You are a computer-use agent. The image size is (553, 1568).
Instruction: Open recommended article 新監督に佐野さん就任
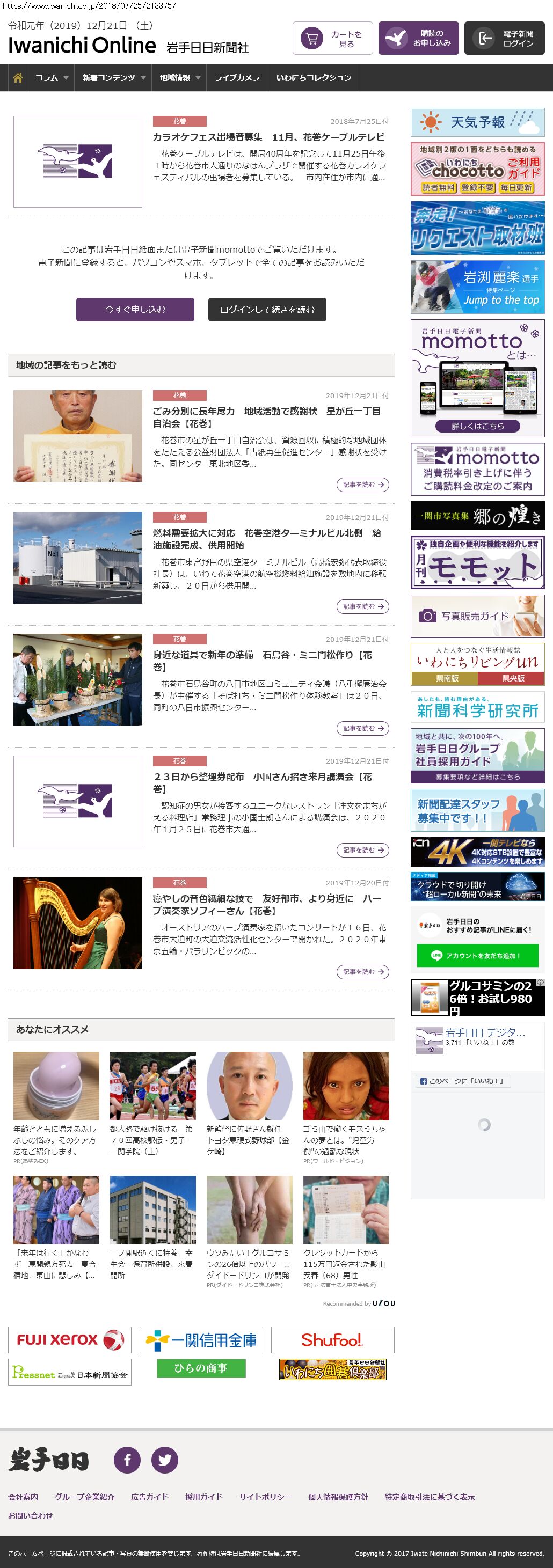pyautogui.click(x=249, y=1139)
